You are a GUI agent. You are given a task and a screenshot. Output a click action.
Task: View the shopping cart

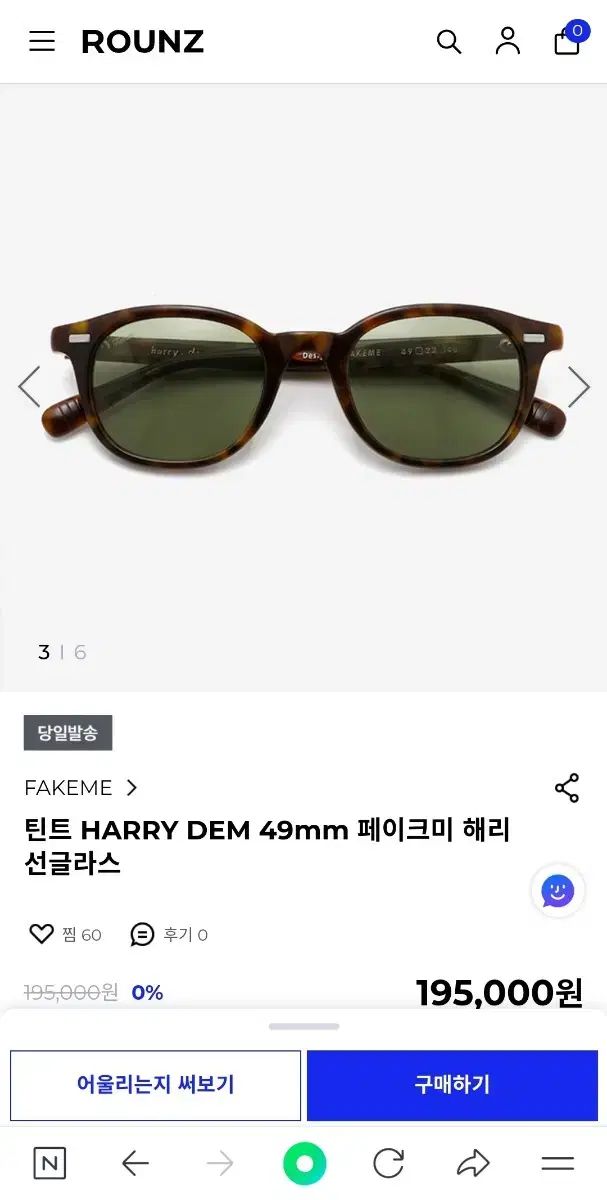(x=568, y=40)
